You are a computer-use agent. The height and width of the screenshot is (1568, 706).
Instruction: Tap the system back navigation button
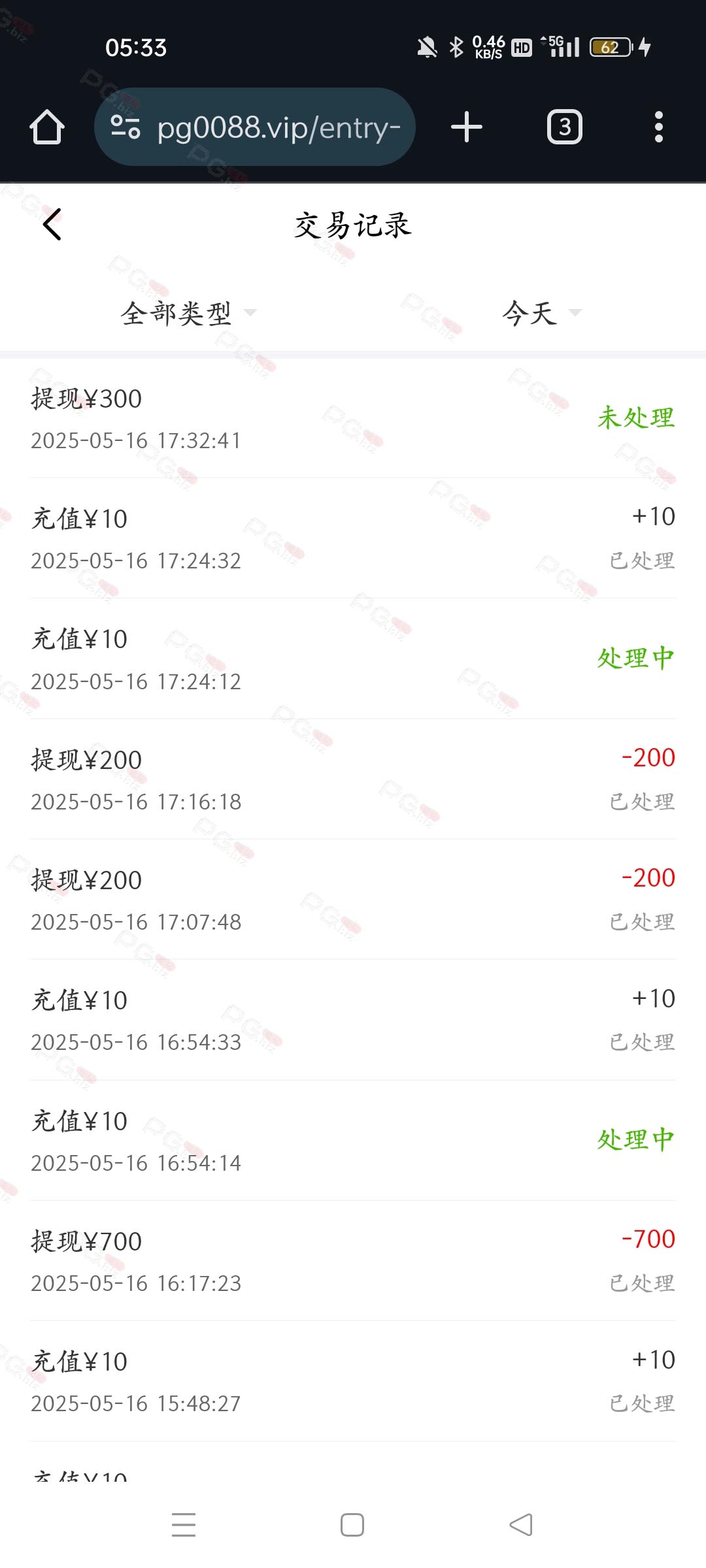[521, 1525]
